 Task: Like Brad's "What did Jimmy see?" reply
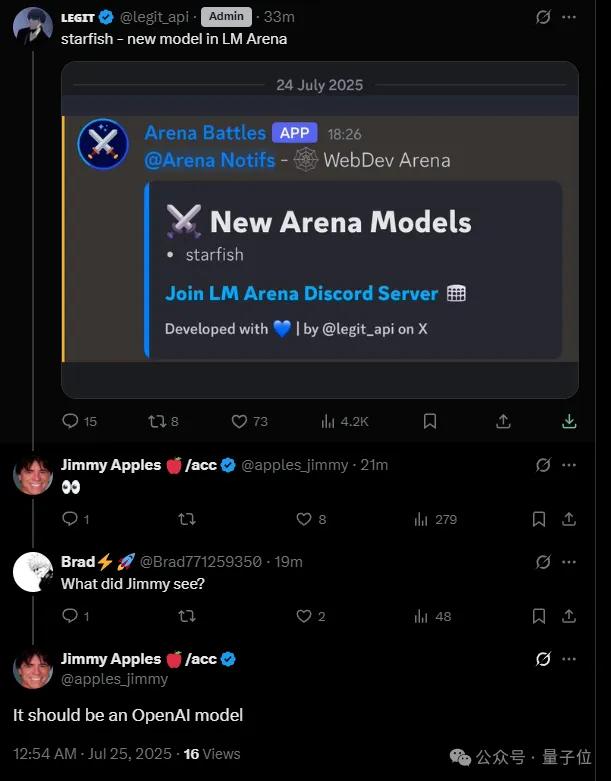coord(304,616)
